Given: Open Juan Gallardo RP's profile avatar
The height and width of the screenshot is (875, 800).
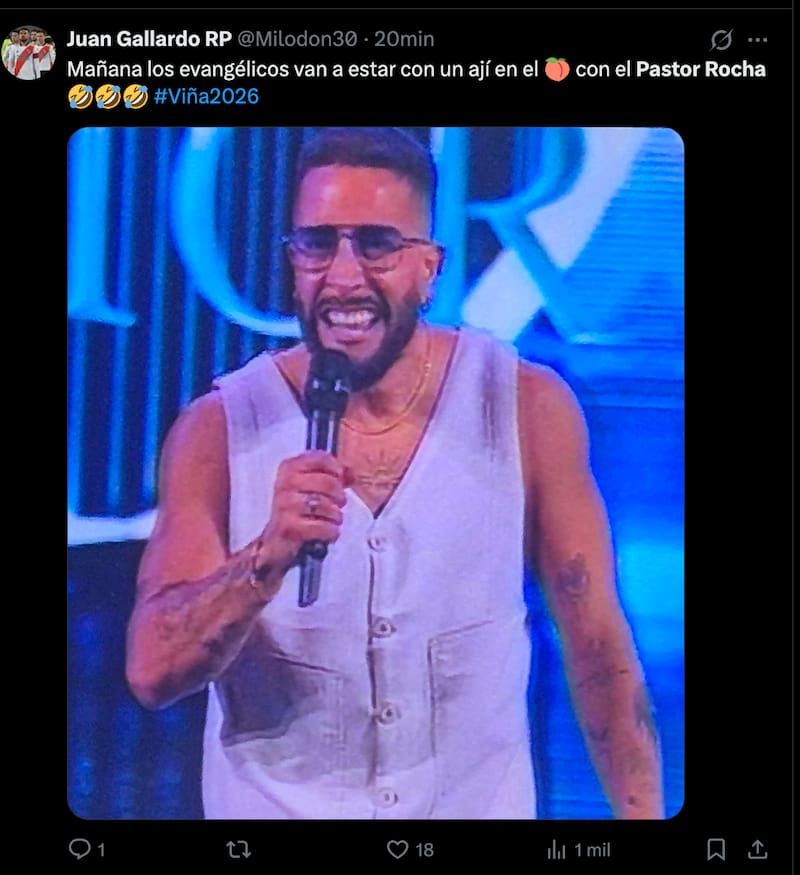Looking at the screenshot, I should pyautogui.click(x=29, y=52).
